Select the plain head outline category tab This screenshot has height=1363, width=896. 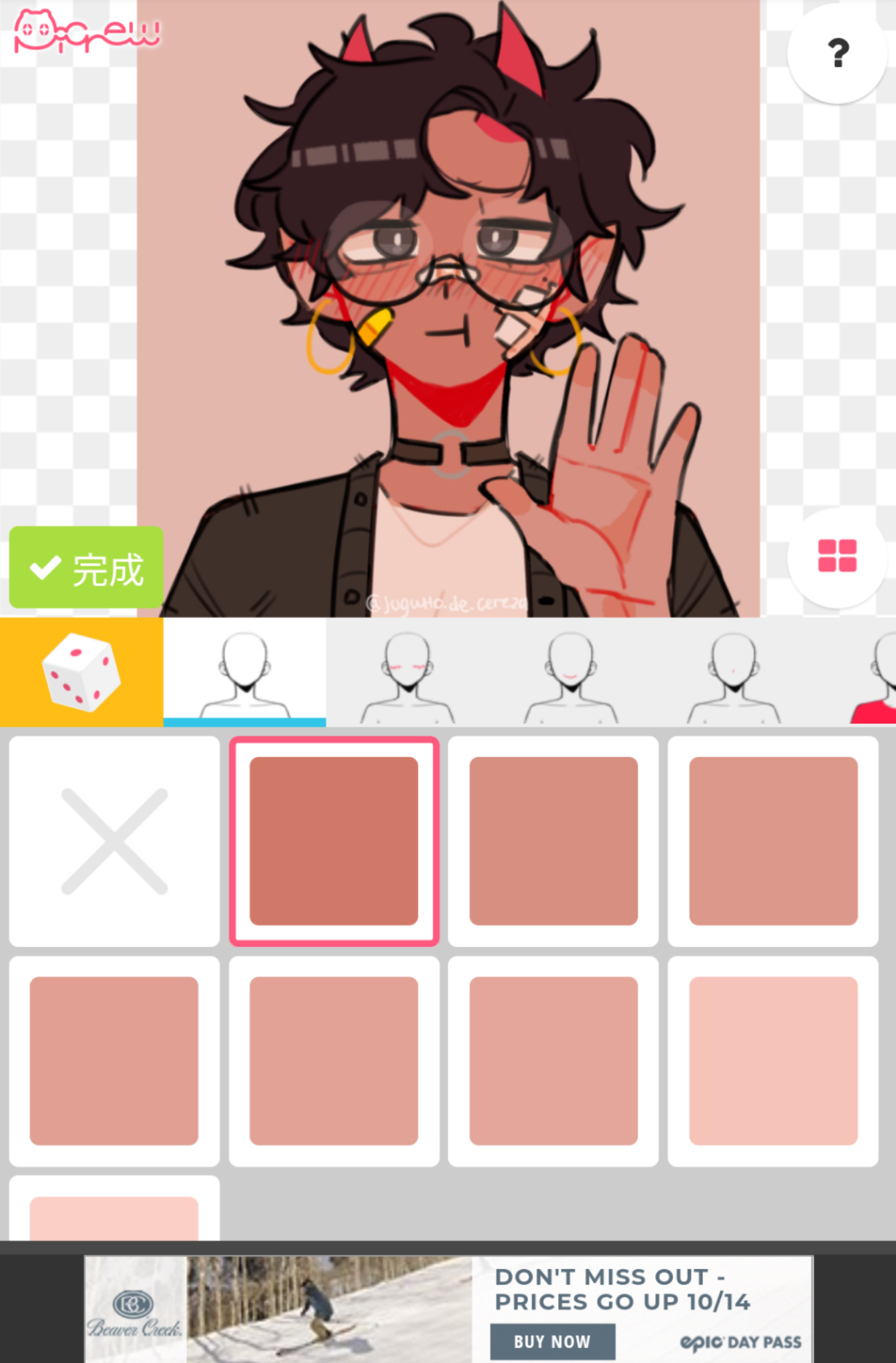pos(245,672)
